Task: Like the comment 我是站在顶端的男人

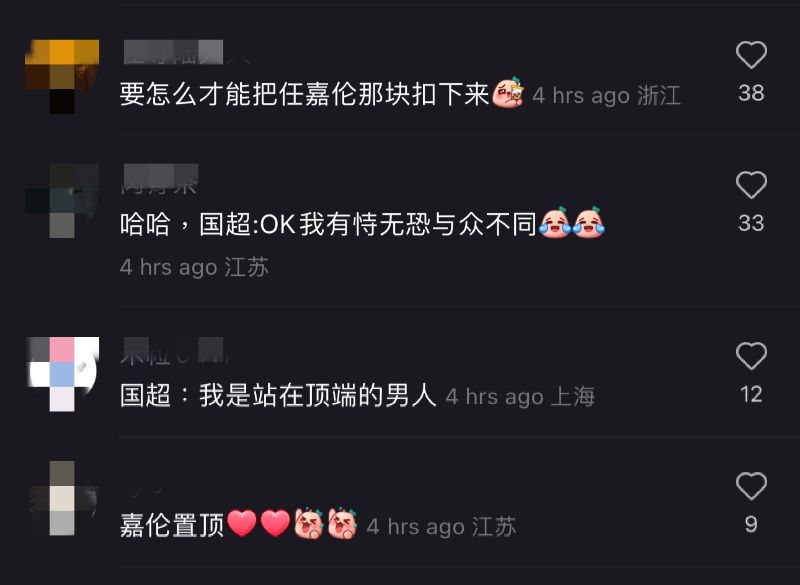Action: tap(751, 356)
